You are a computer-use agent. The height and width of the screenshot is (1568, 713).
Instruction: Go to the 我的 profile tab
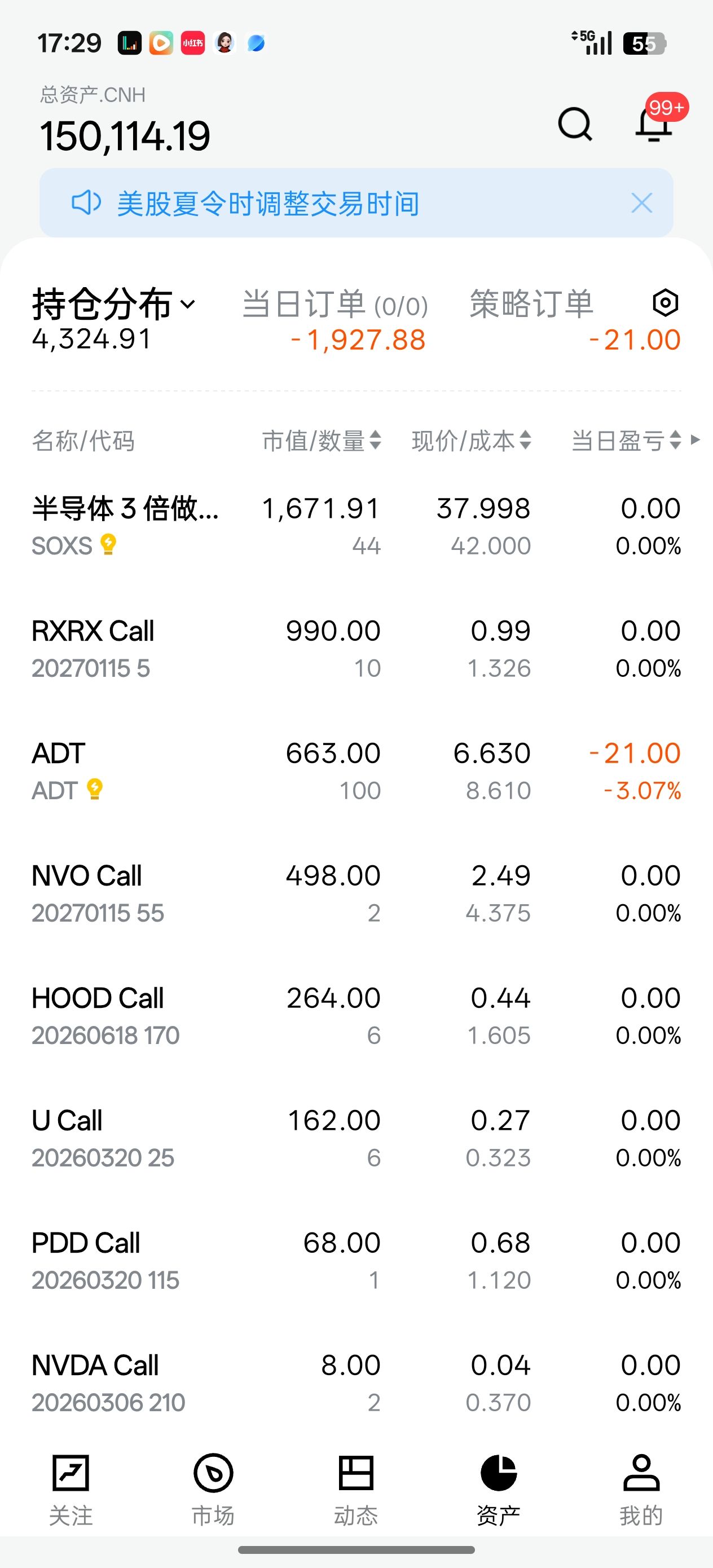pos(641,1490)
